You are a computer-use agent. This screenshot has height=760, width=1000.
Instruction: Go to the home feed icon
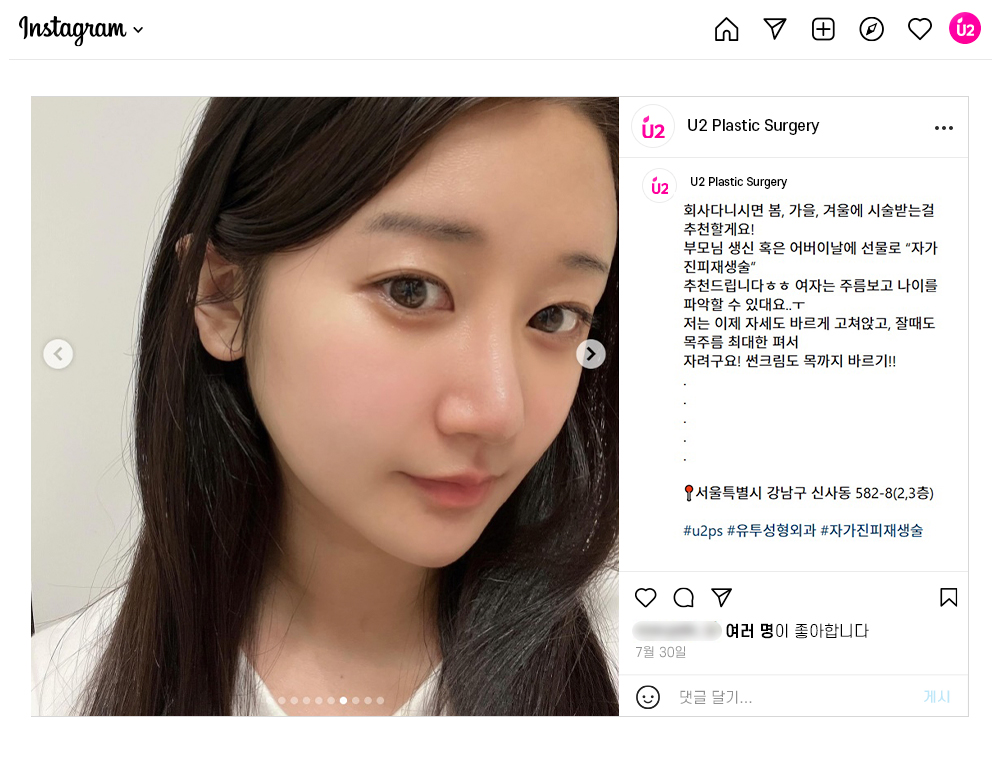[727, 29]
